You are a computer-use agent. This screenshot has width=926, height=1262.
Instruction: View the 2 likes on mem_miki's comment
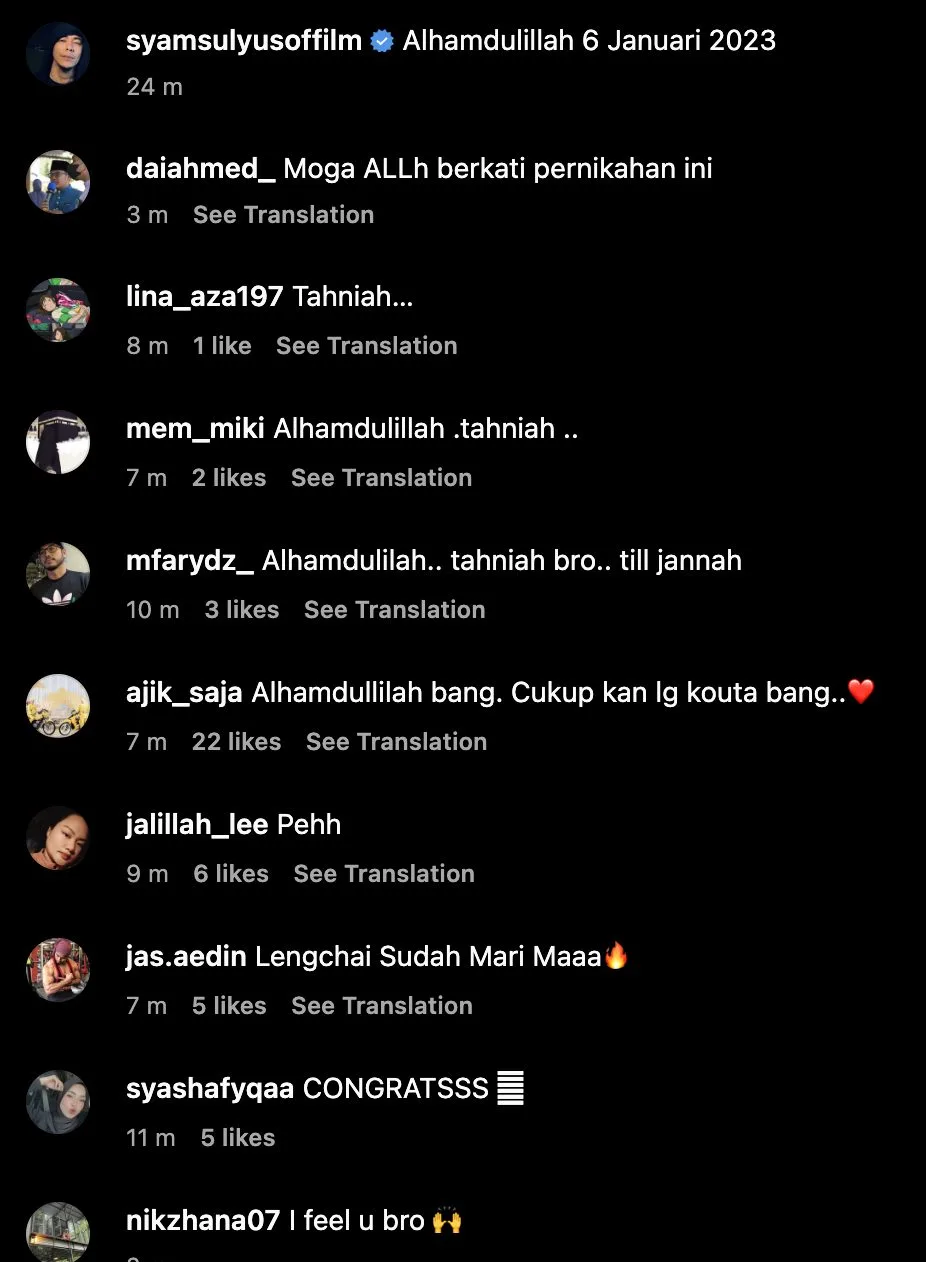coord(229,478)
